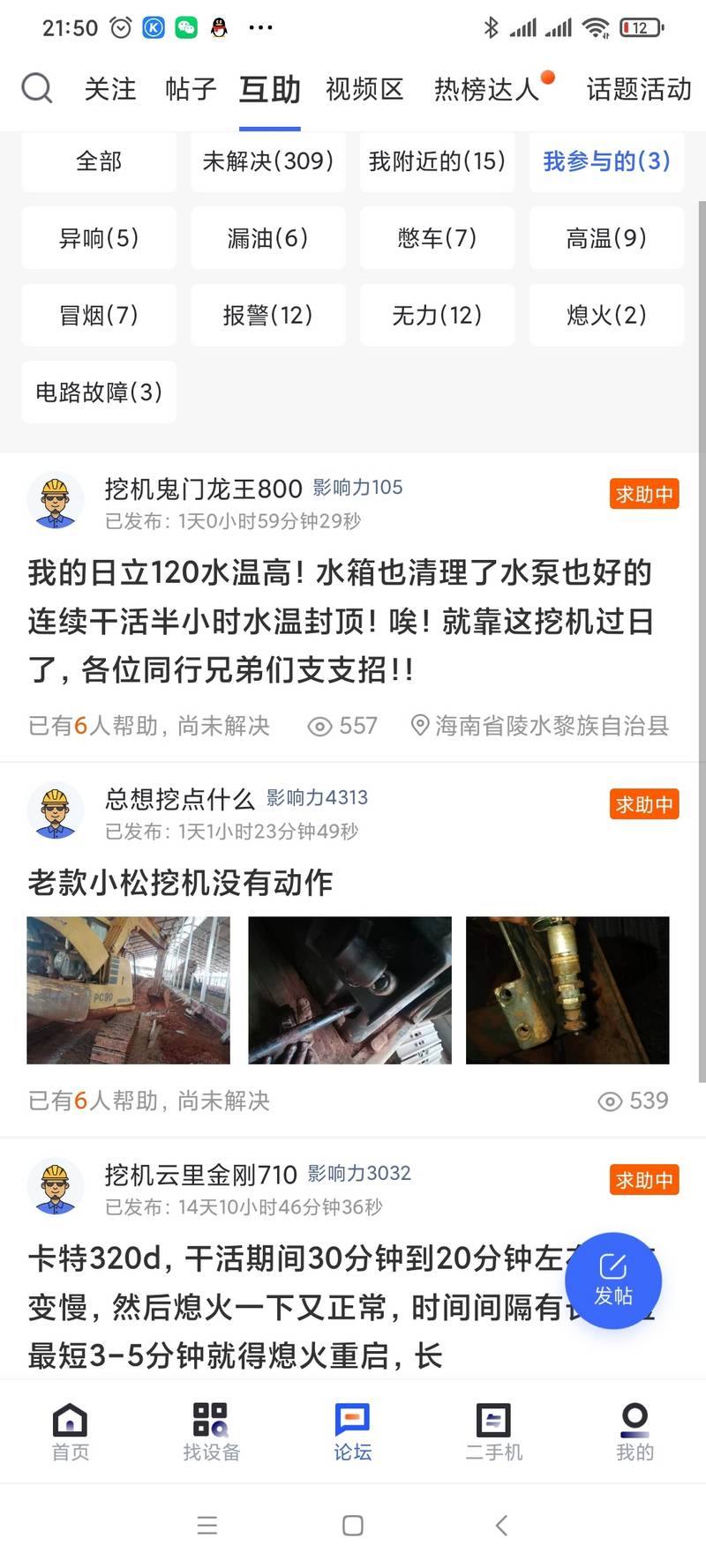Create a new post with 发帖

tap(613, 1281)
